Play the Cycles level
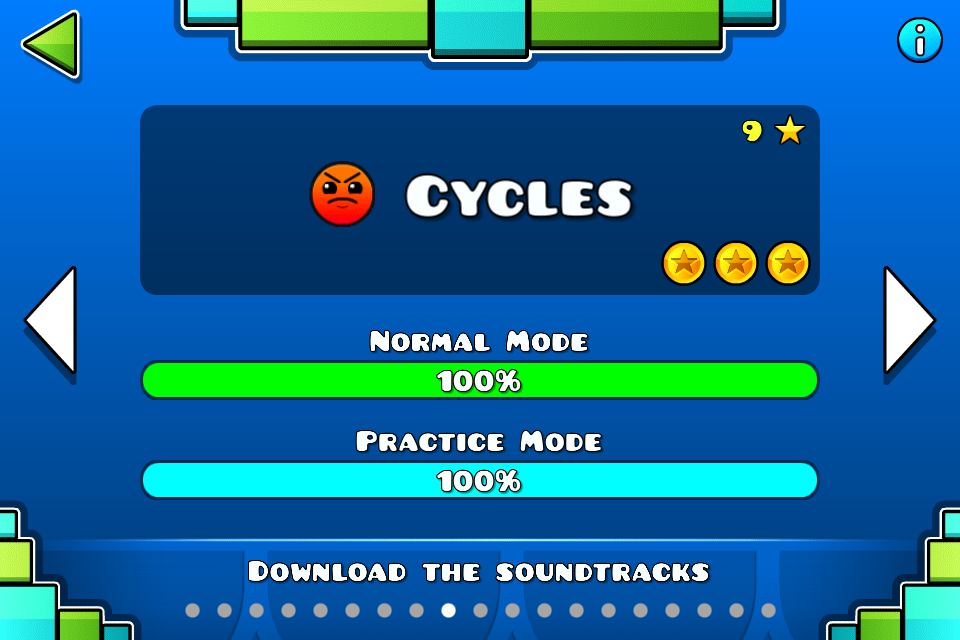Viewport: 960px width, 640px height. pos(479,199)
